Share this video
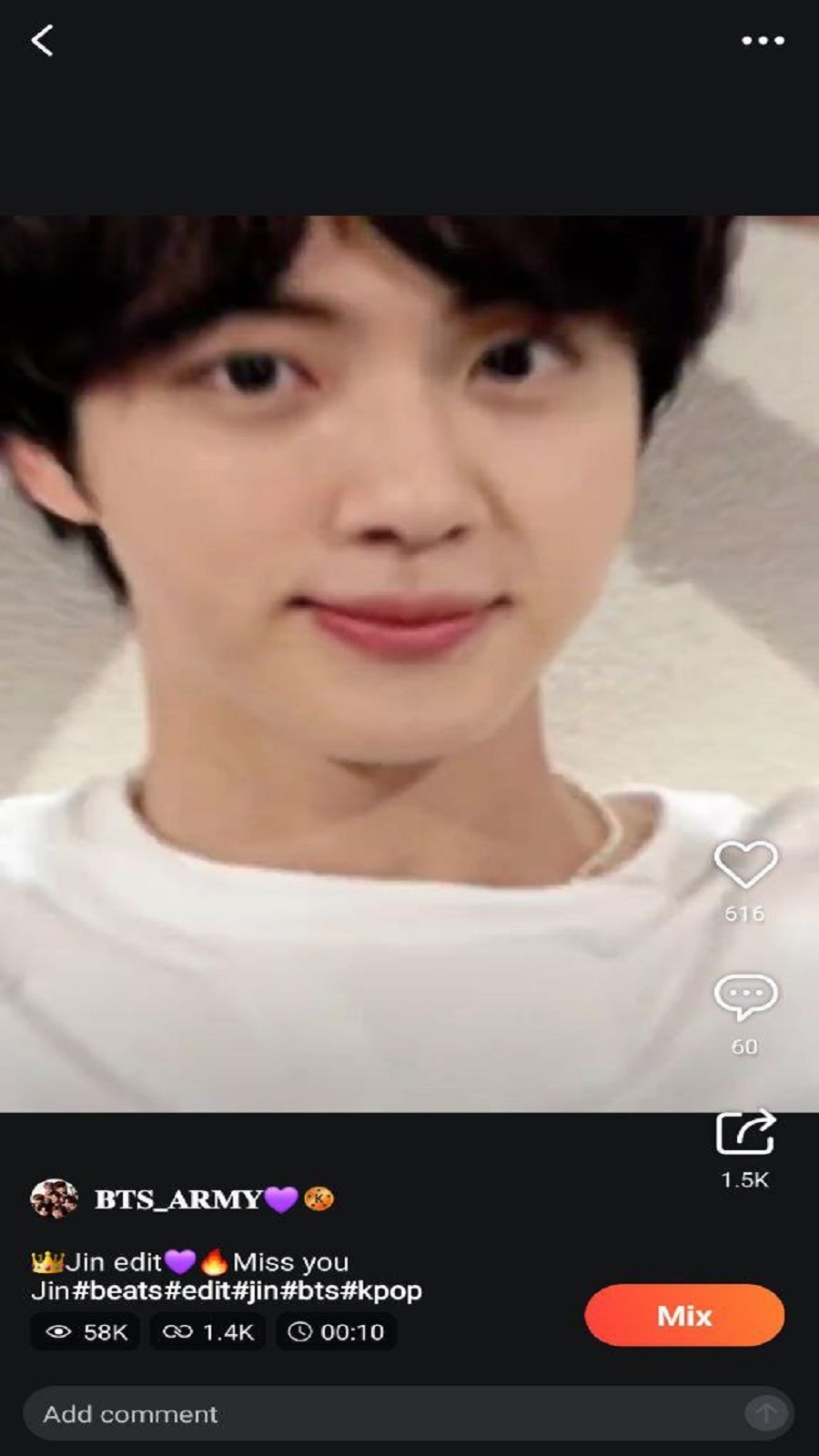Screen dimensions: 819x1456 tap(745, 1133)
